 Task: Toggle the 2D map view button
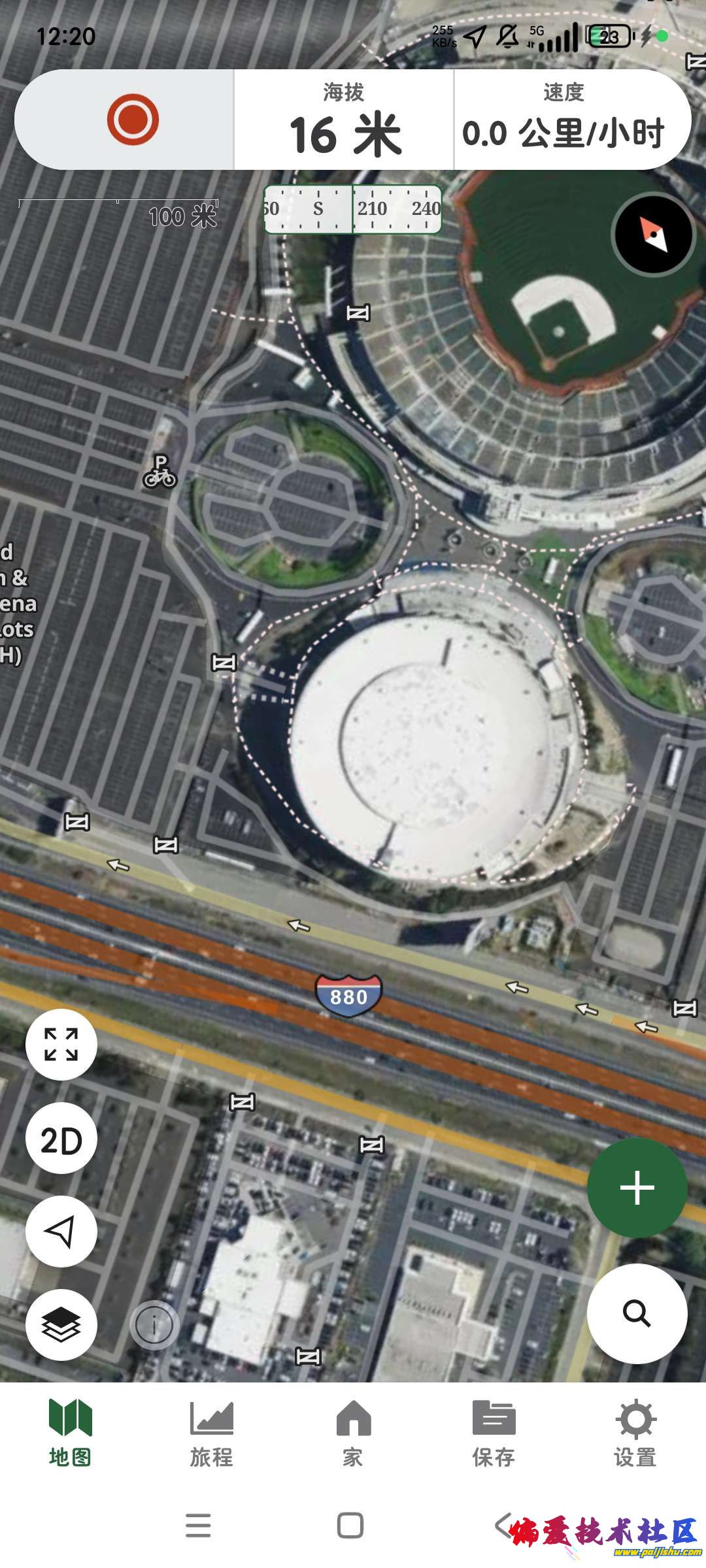point(61,1138)
